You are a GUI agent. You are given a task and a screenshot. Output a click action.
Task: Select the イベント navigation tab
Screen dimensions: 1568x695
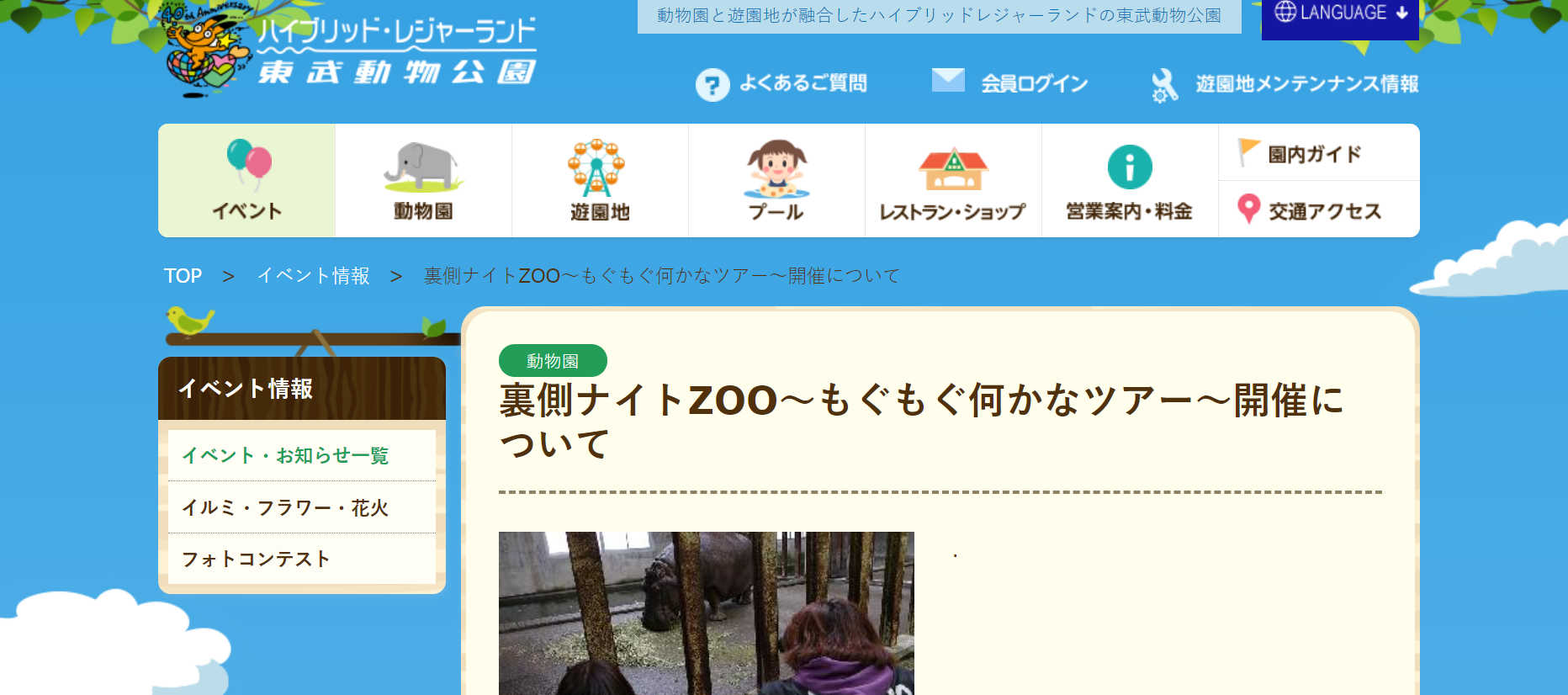click(246, 181)
